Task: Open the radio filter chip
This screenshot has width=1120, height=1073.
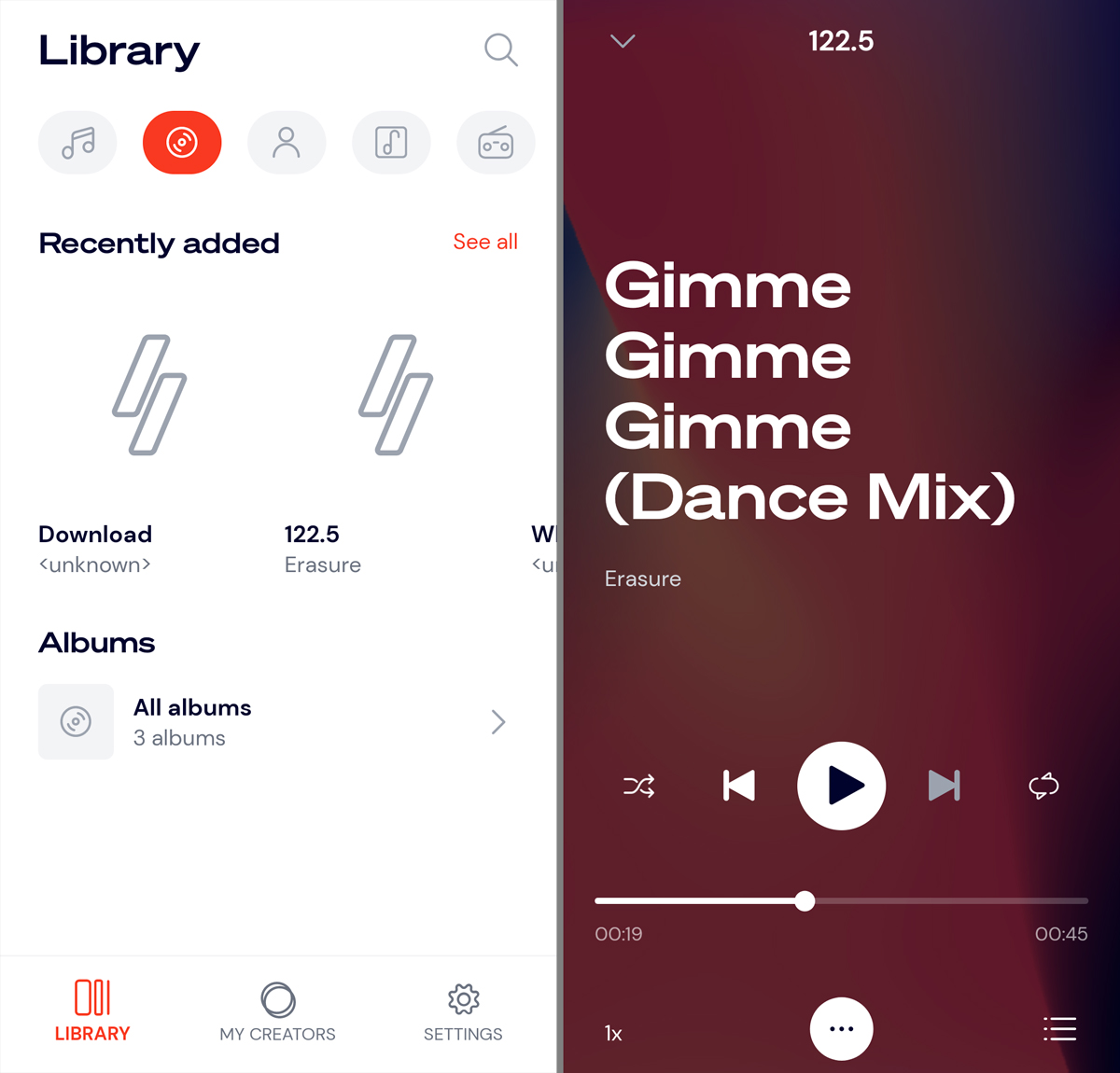Action: [x=496, y=143]
